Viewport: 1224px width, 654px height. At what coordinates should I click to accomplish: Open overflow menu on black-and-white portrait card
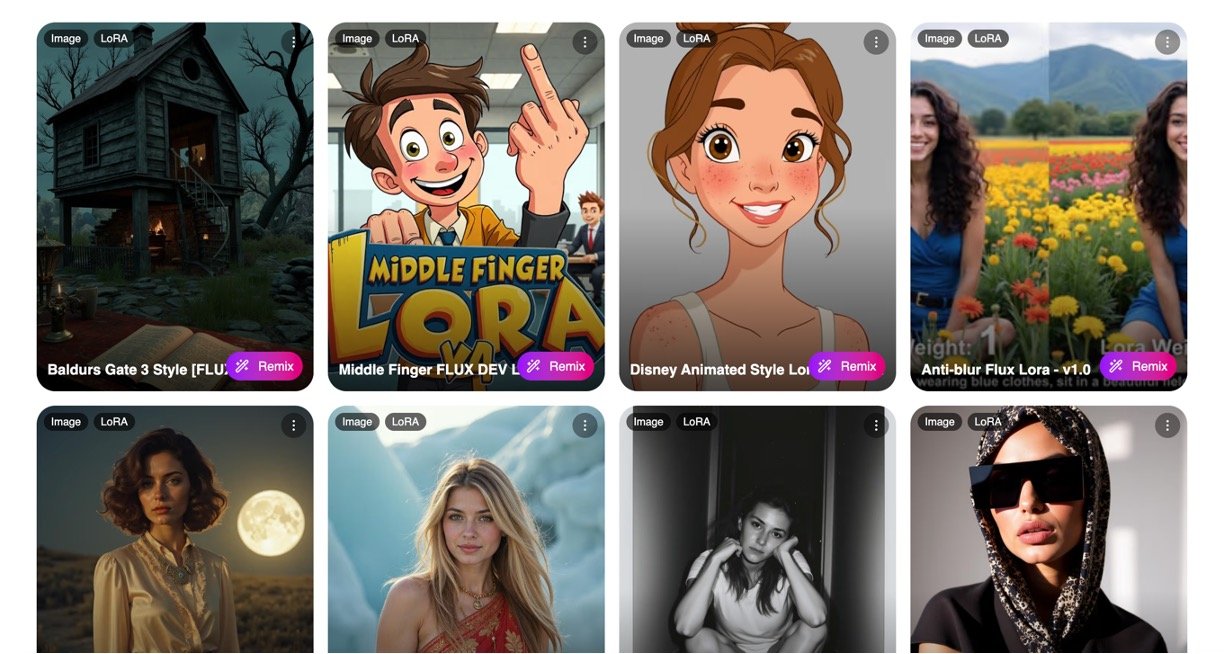876,425
